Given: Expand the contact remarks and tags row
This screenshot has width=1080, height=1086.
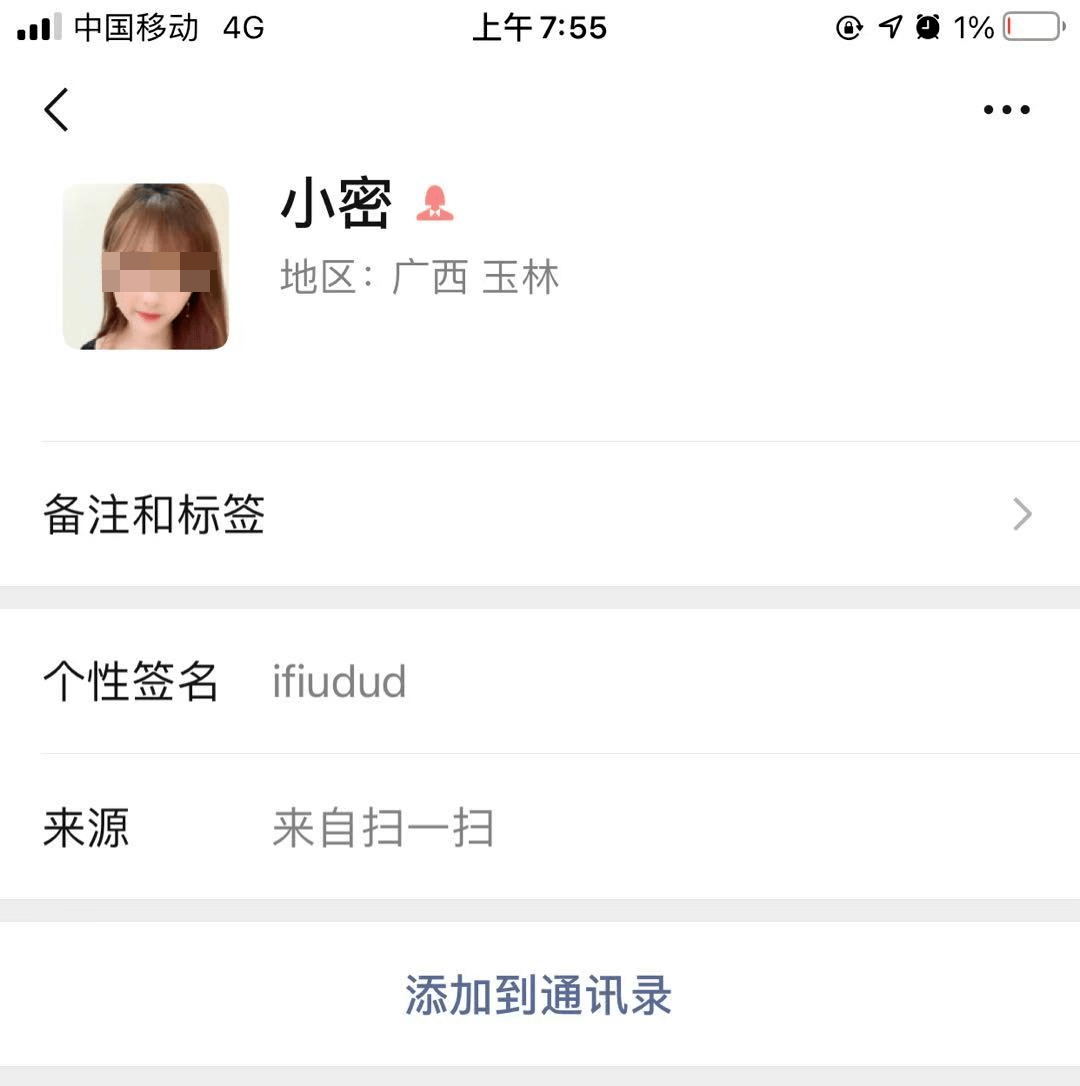Looking at the screenshot, I should [x=540, y=515].
